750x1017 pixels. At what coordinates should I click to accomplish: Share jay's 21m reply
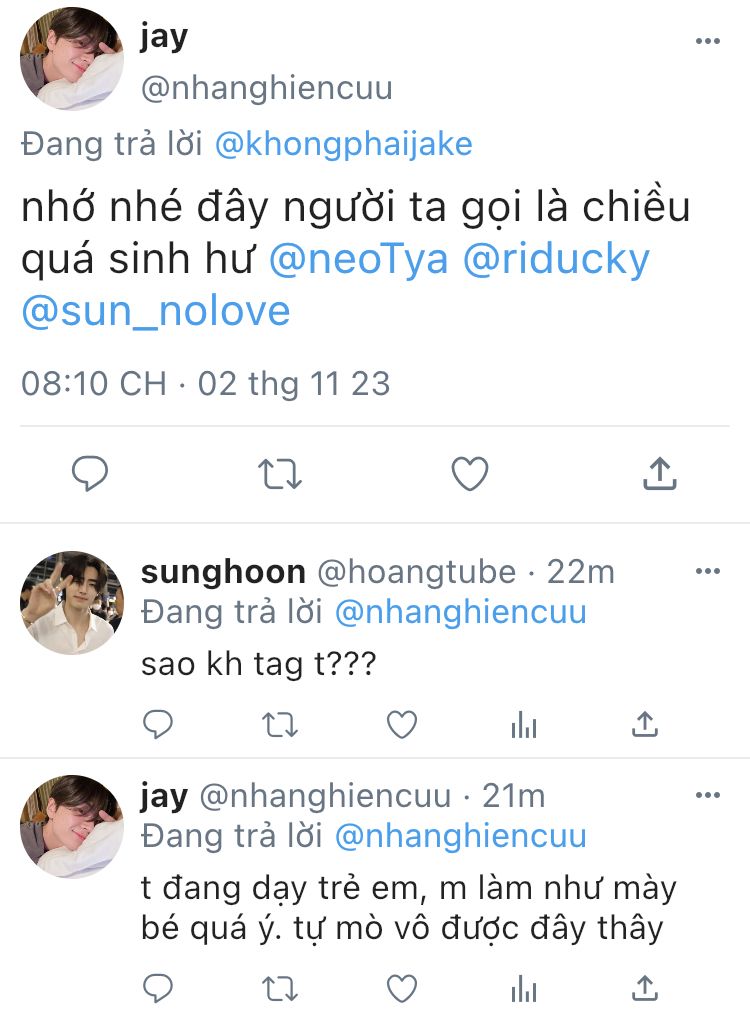coord(646,988)
